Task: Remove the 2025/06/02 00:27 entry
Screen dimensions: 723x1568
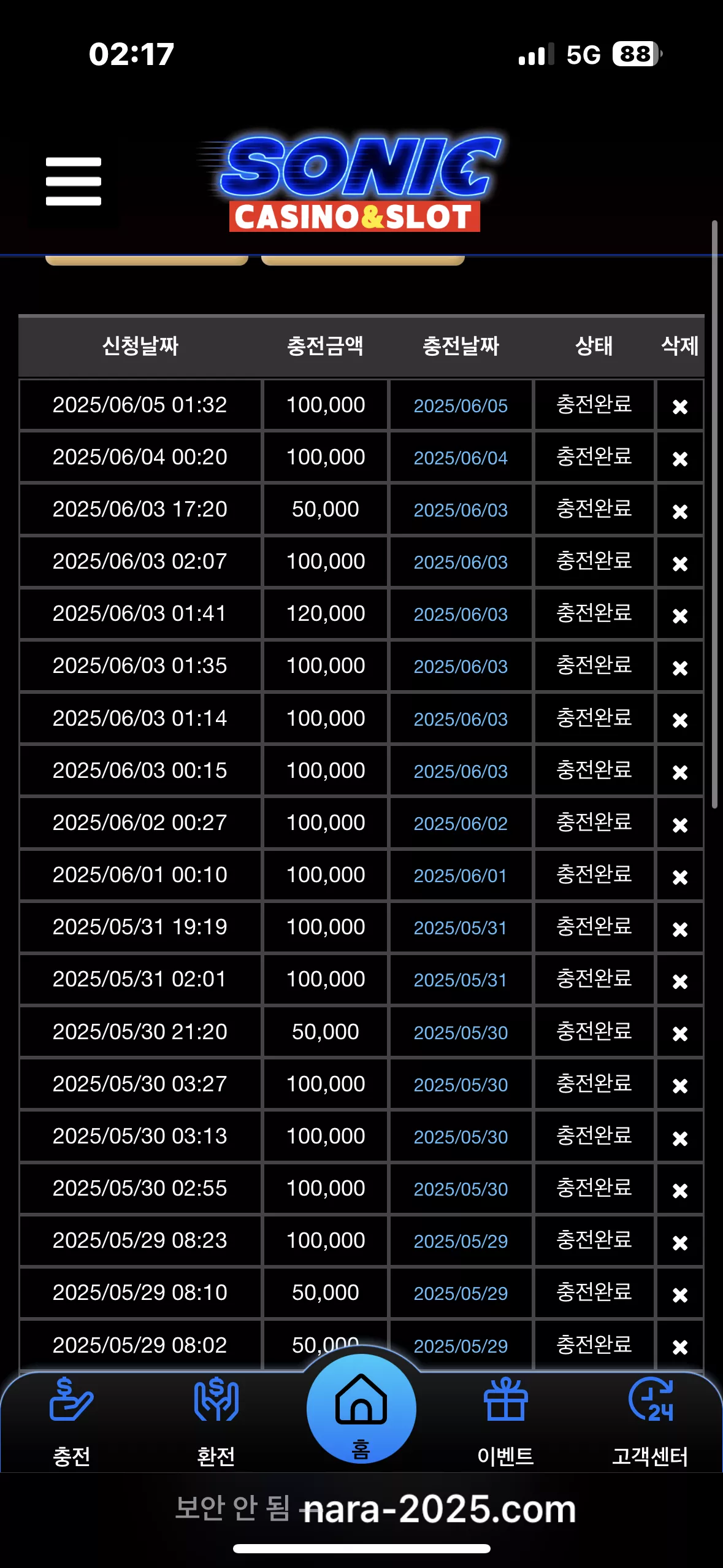Action: (x=679, y=824)
